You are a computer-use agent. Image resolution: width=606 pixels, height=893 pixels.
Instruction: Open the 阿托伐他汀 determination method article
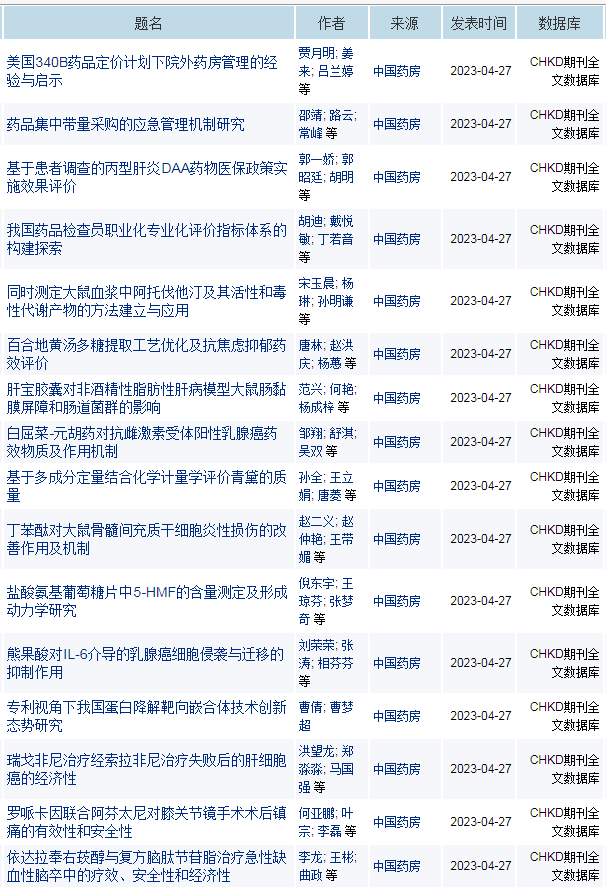click(147, 301)
